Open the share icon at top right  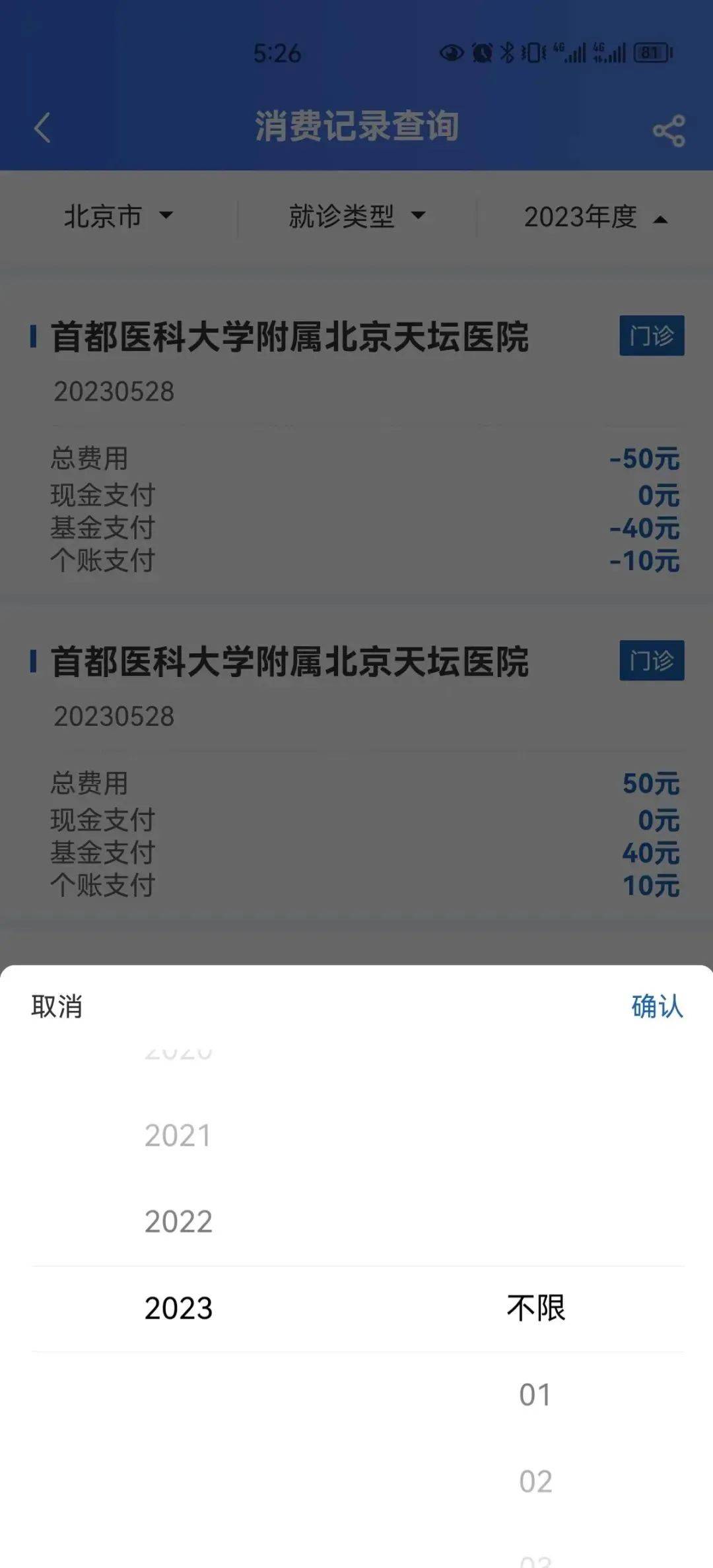point(668,130)
